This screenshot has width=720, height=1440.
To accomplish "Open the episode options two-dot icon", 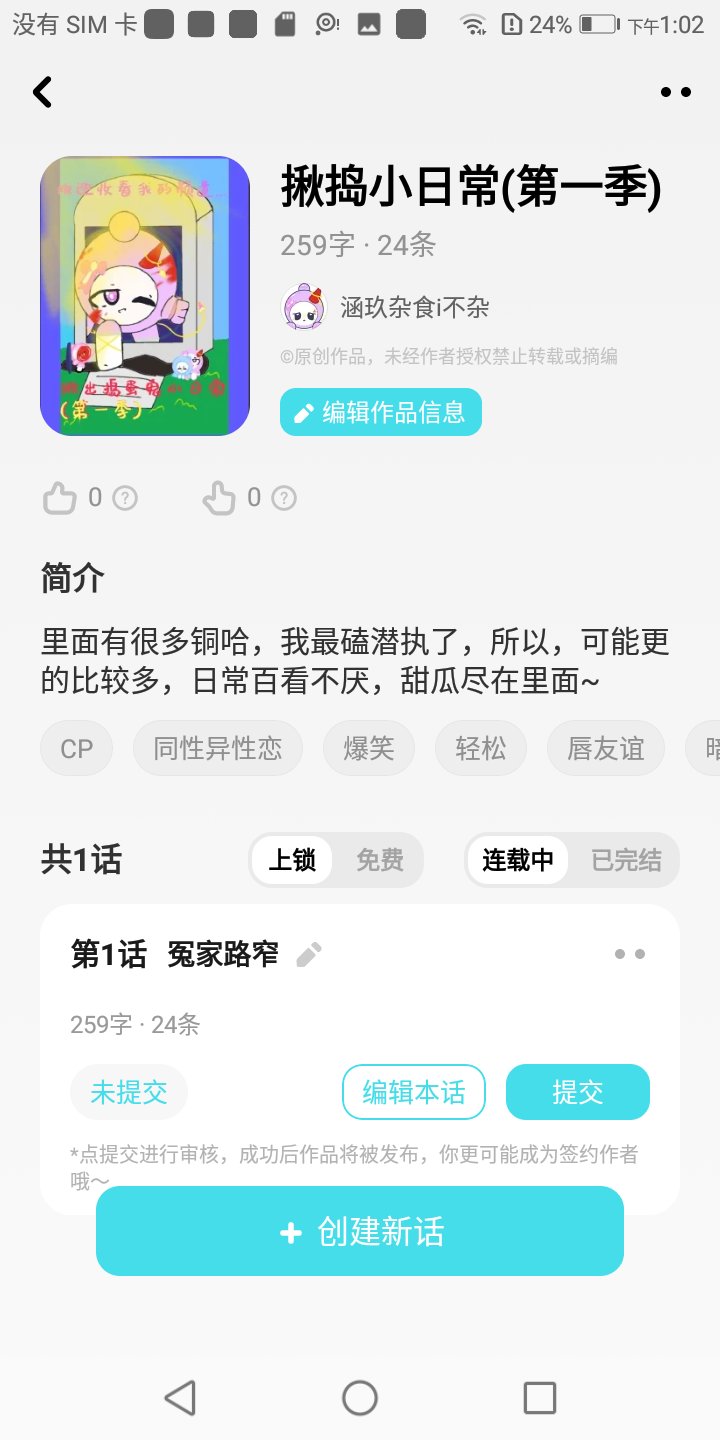I will click(x=630, y=954).
